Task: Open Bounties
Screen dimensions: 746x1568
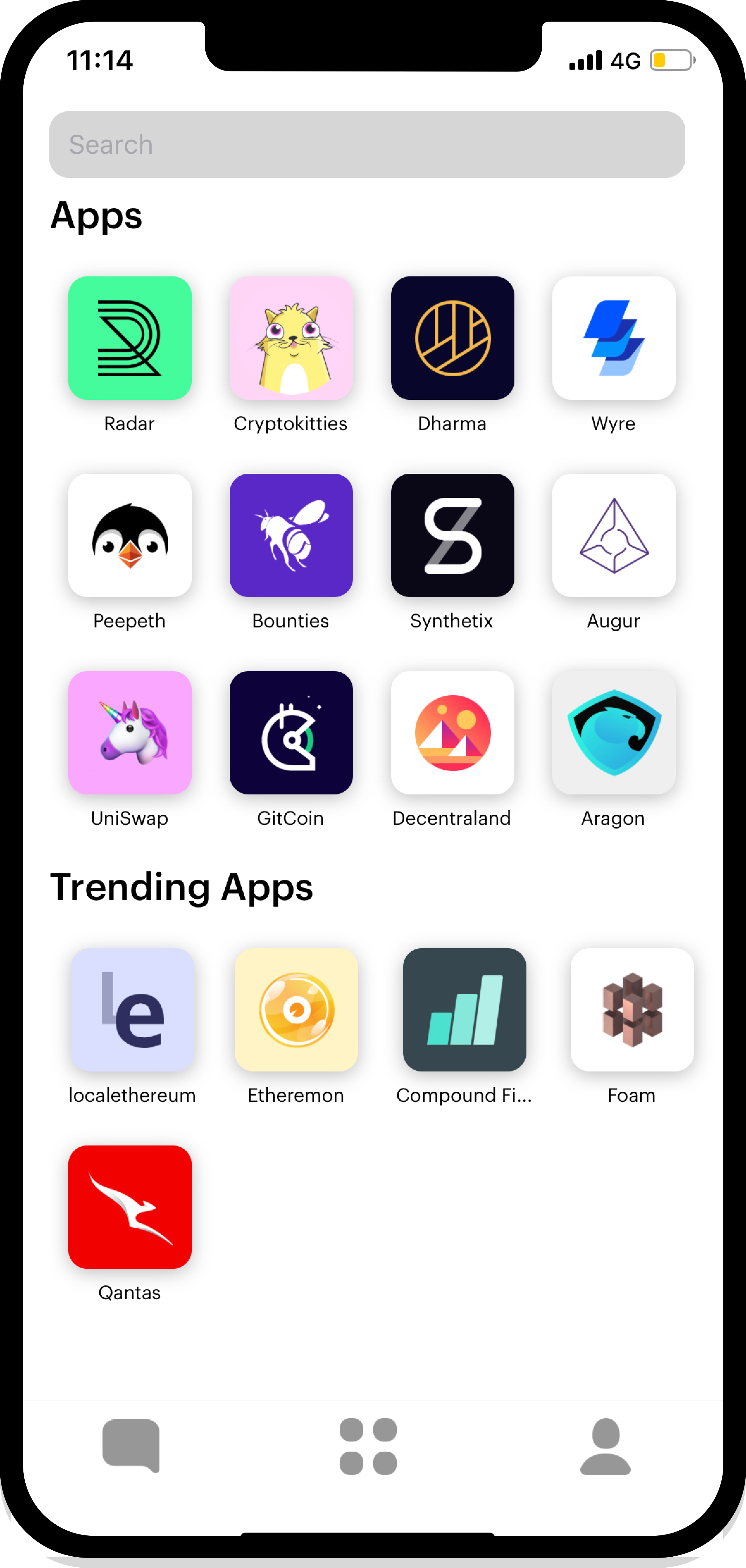Action: tap(291, 536)
